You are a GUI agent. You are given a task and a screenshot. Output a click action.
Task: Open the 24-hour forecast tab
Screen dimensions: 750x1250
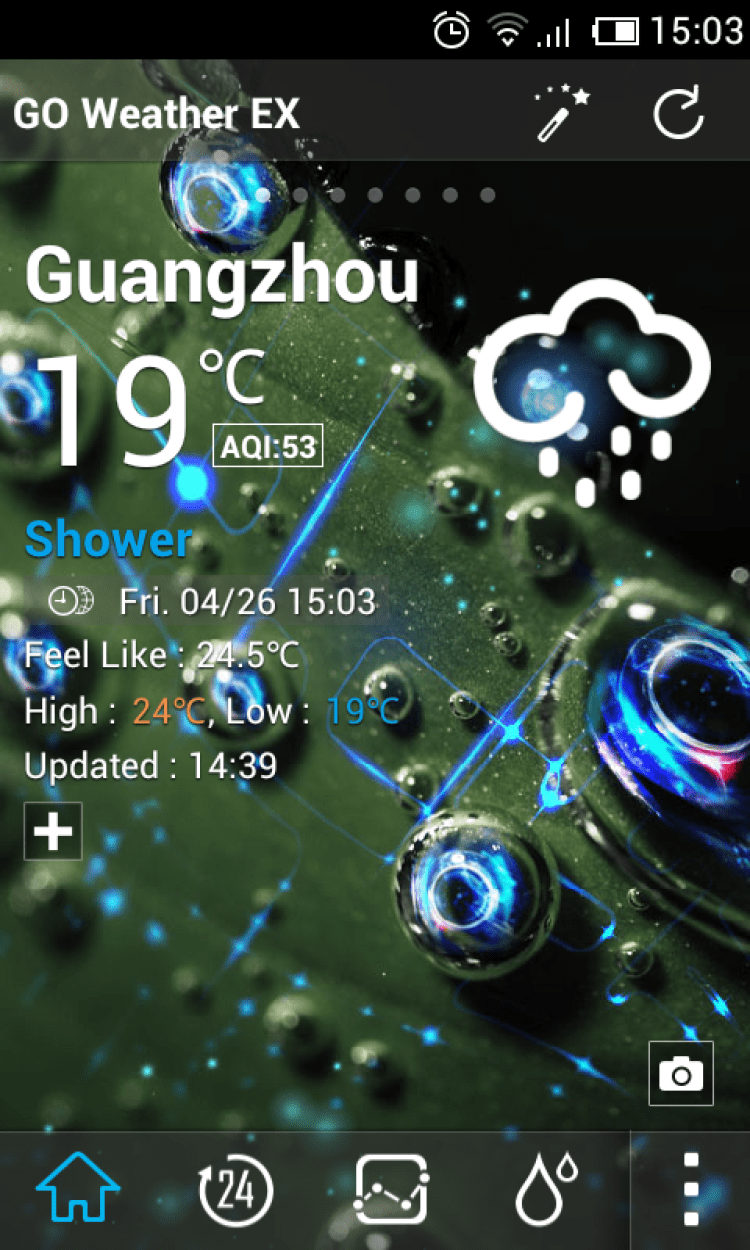(x=236, y=1190)
